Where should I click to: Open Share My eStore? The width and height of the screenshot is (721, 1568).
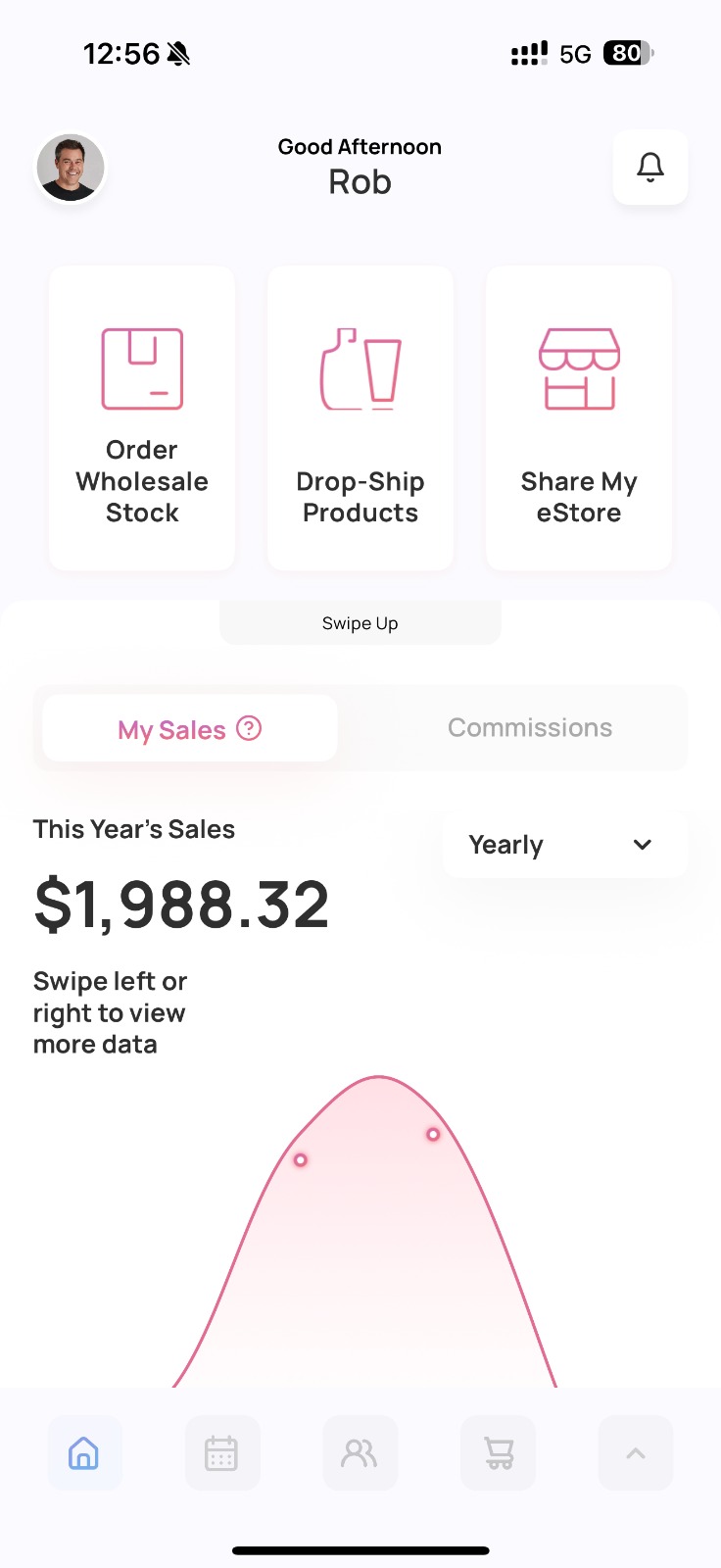(579, 418)
